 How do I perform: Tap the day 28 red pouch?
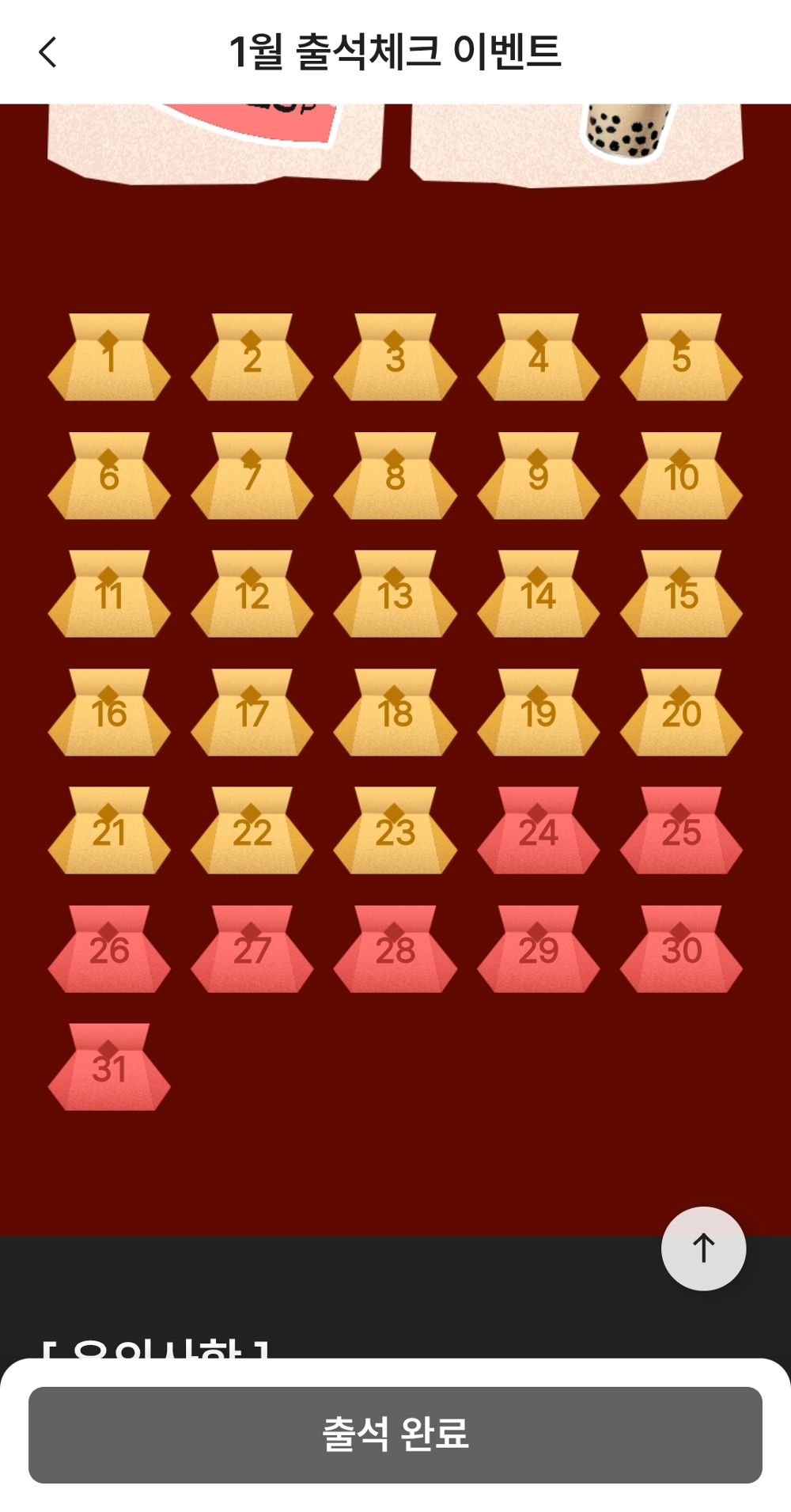[395, 949]
